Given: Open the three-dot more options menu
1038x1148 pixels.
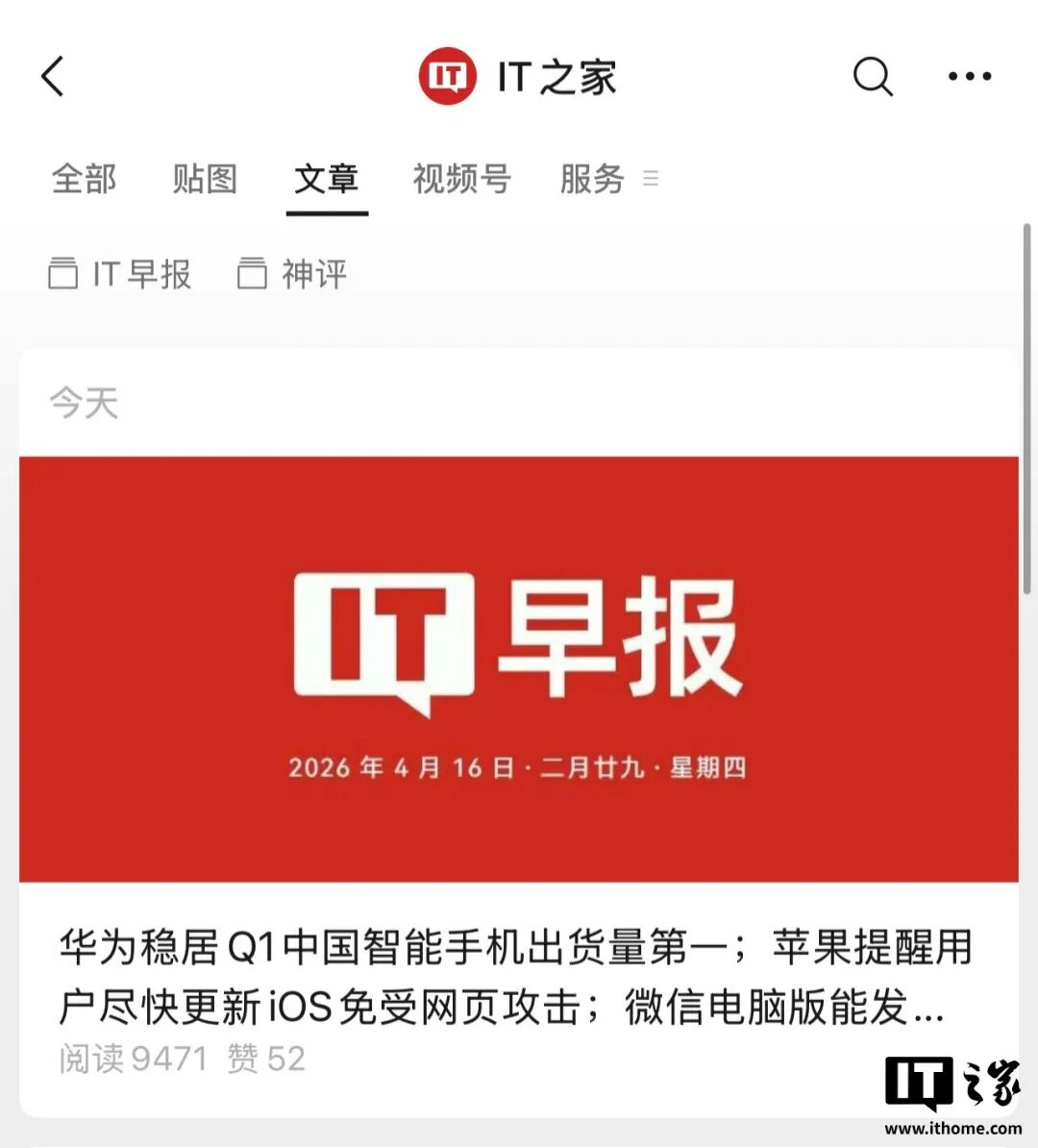Looking at the screenshot, I should click(x=969, y=77).
